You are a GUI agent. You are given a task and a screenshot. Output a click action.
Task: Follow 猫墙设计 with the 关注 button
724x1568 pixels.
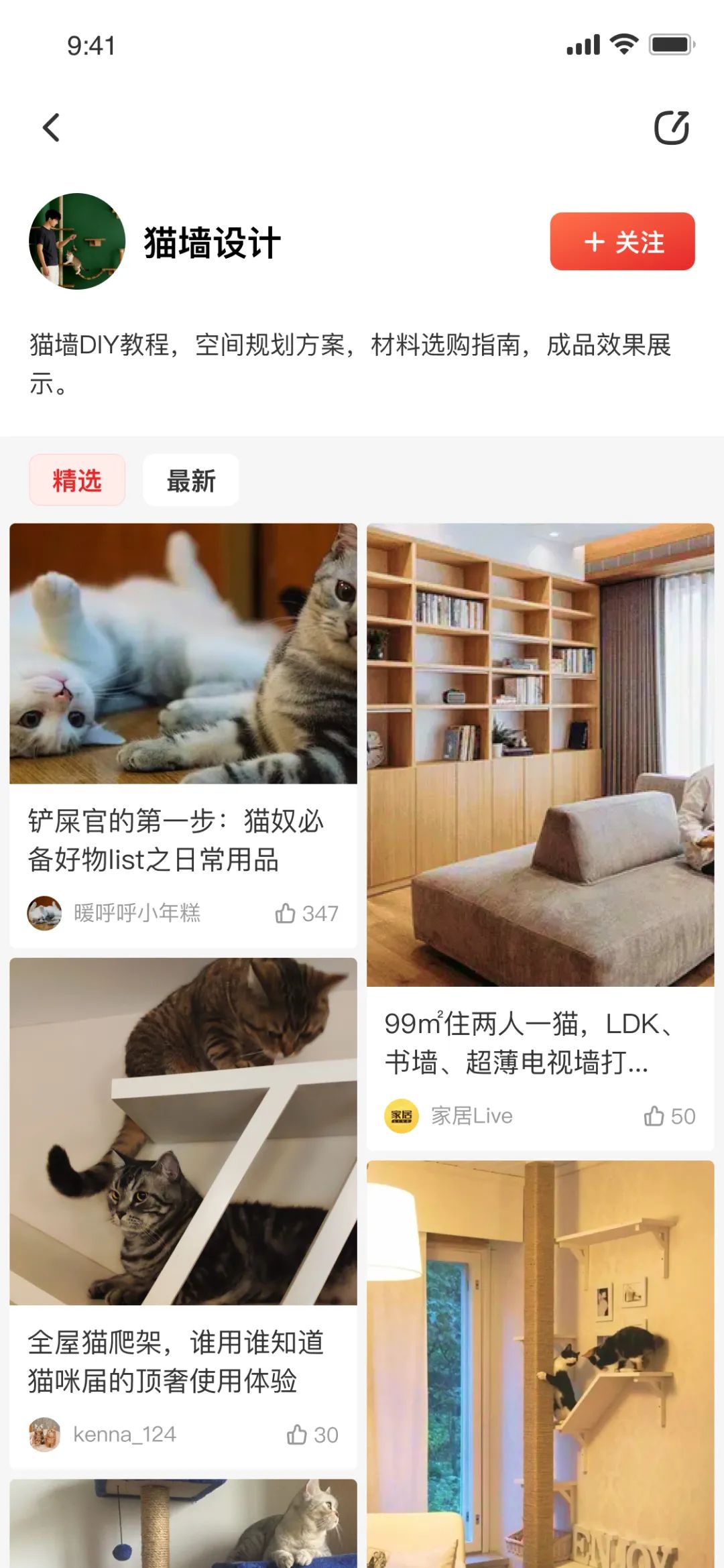click(x=622, y=241)
